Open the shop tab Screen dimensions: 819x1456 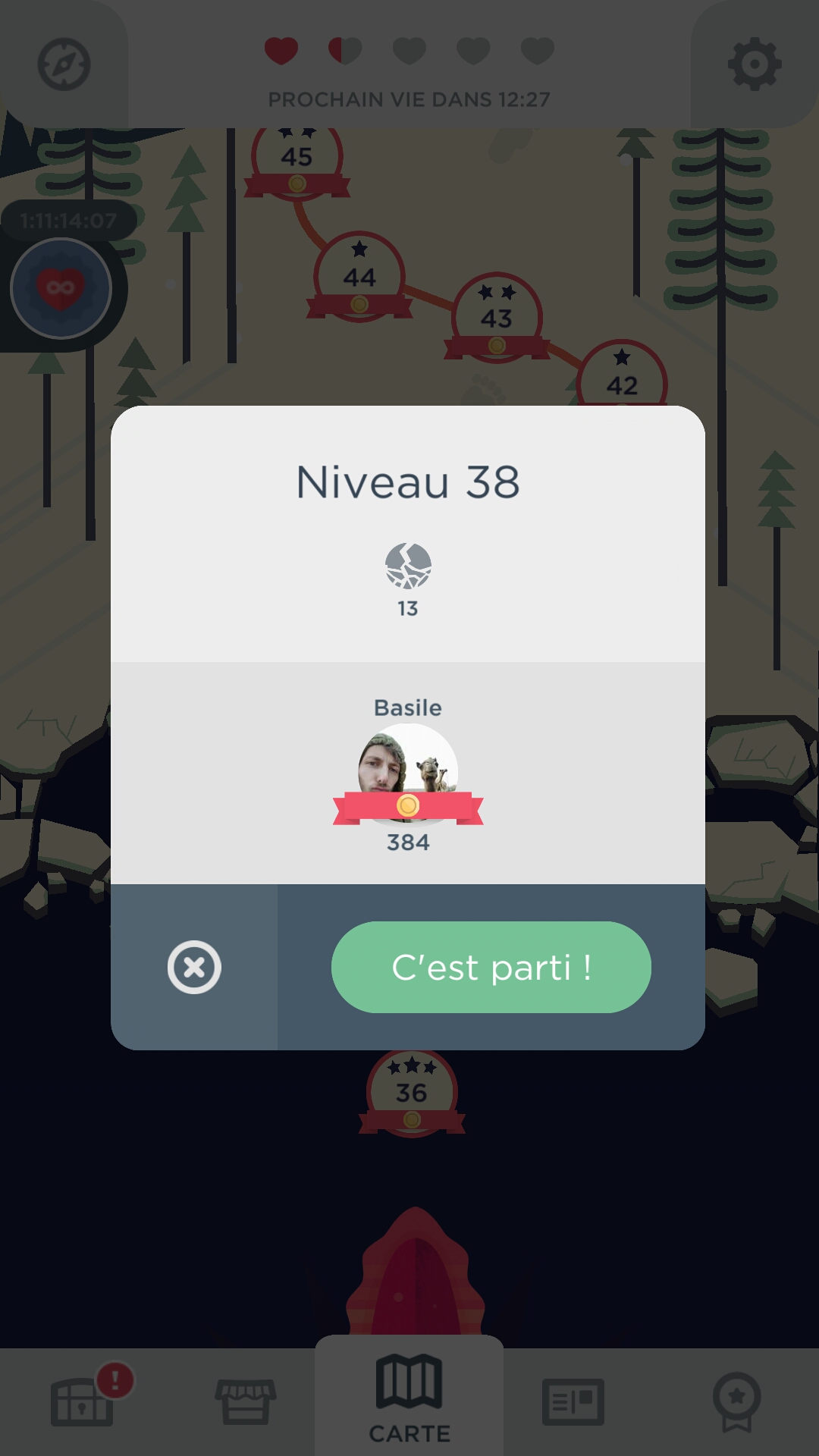tap(246, 1401)
